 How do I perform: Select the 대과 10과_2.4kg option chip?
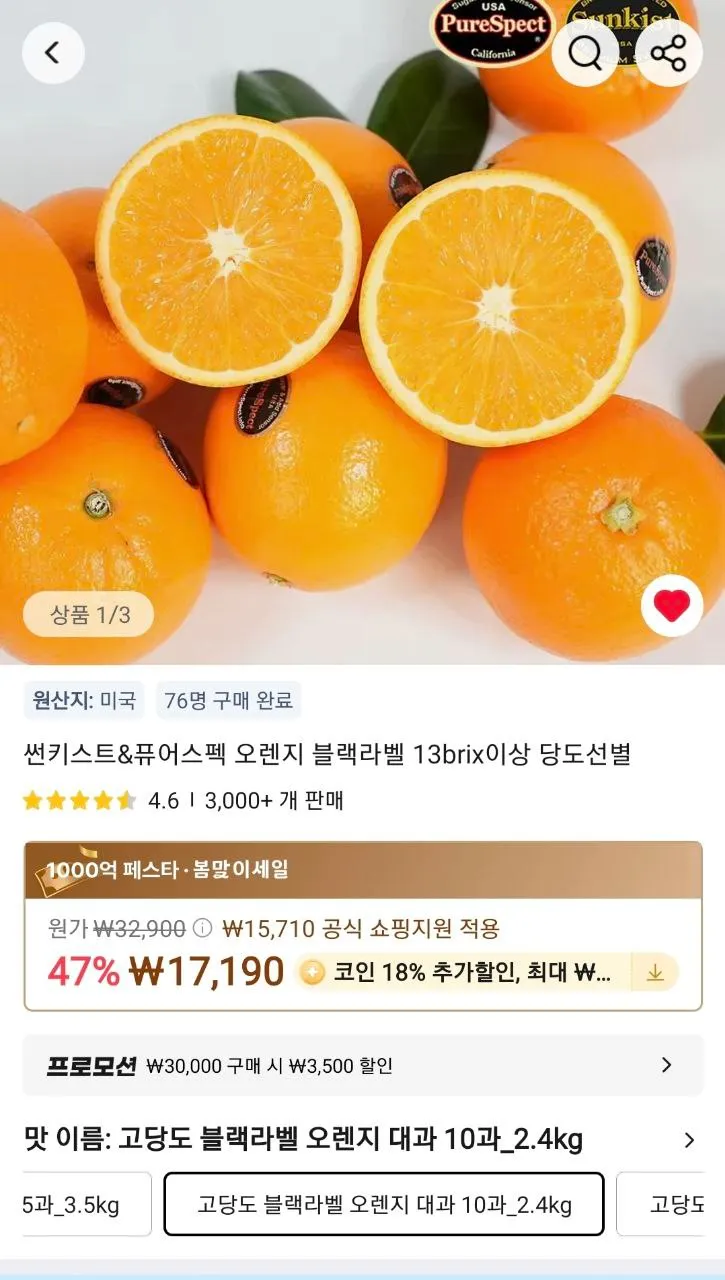(x=384, y=1204)
